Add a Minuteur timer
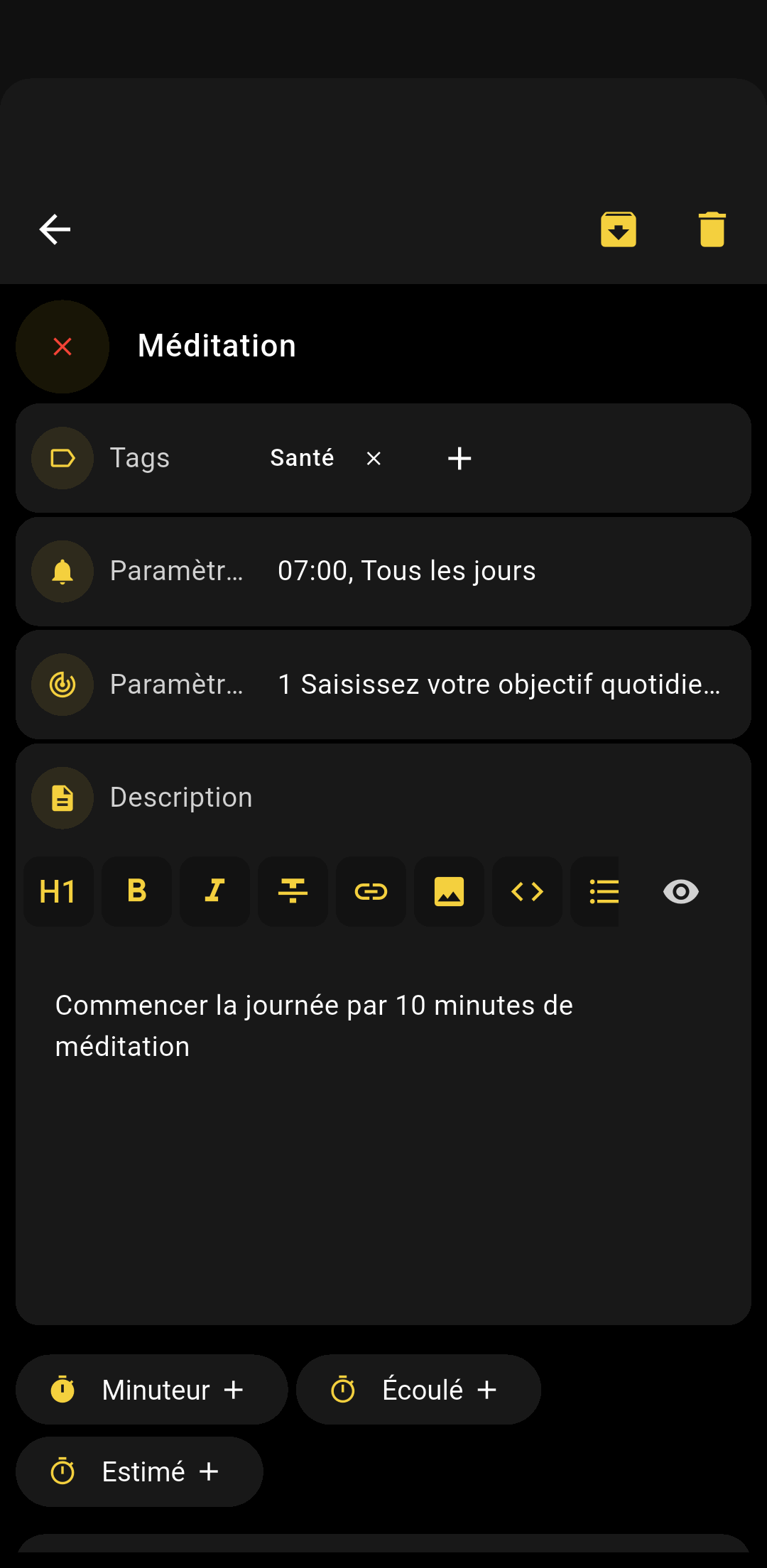 pyautogui.click(x=151, y=1390)
